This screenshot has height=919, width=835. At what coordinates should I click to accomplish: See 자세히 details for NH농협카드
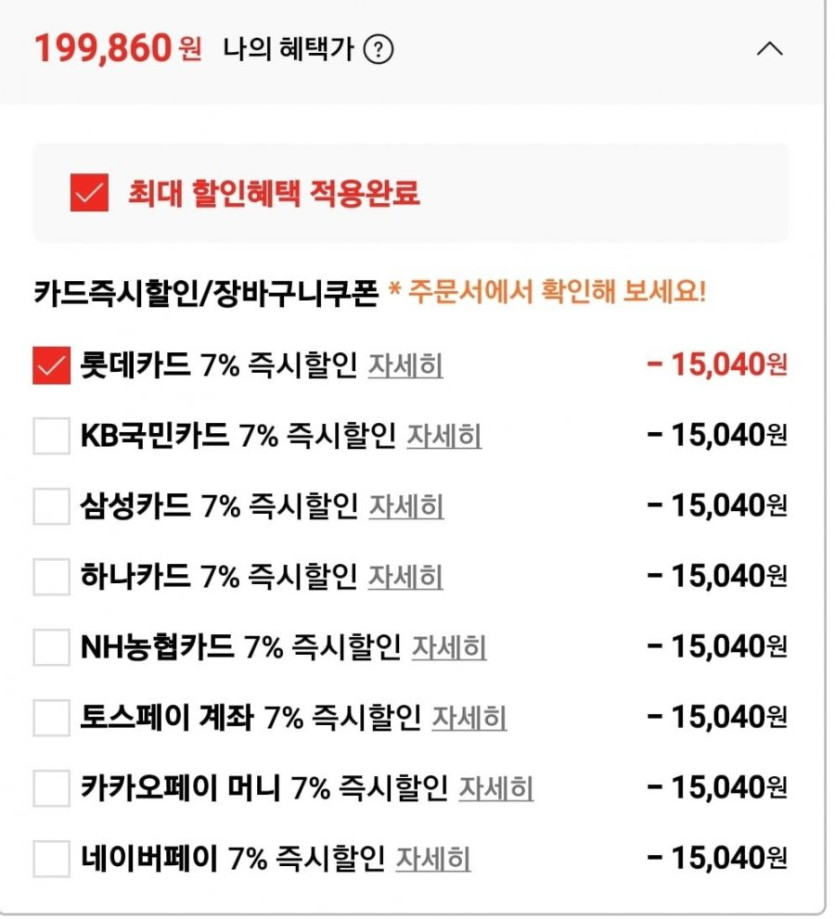pos(449,647)
